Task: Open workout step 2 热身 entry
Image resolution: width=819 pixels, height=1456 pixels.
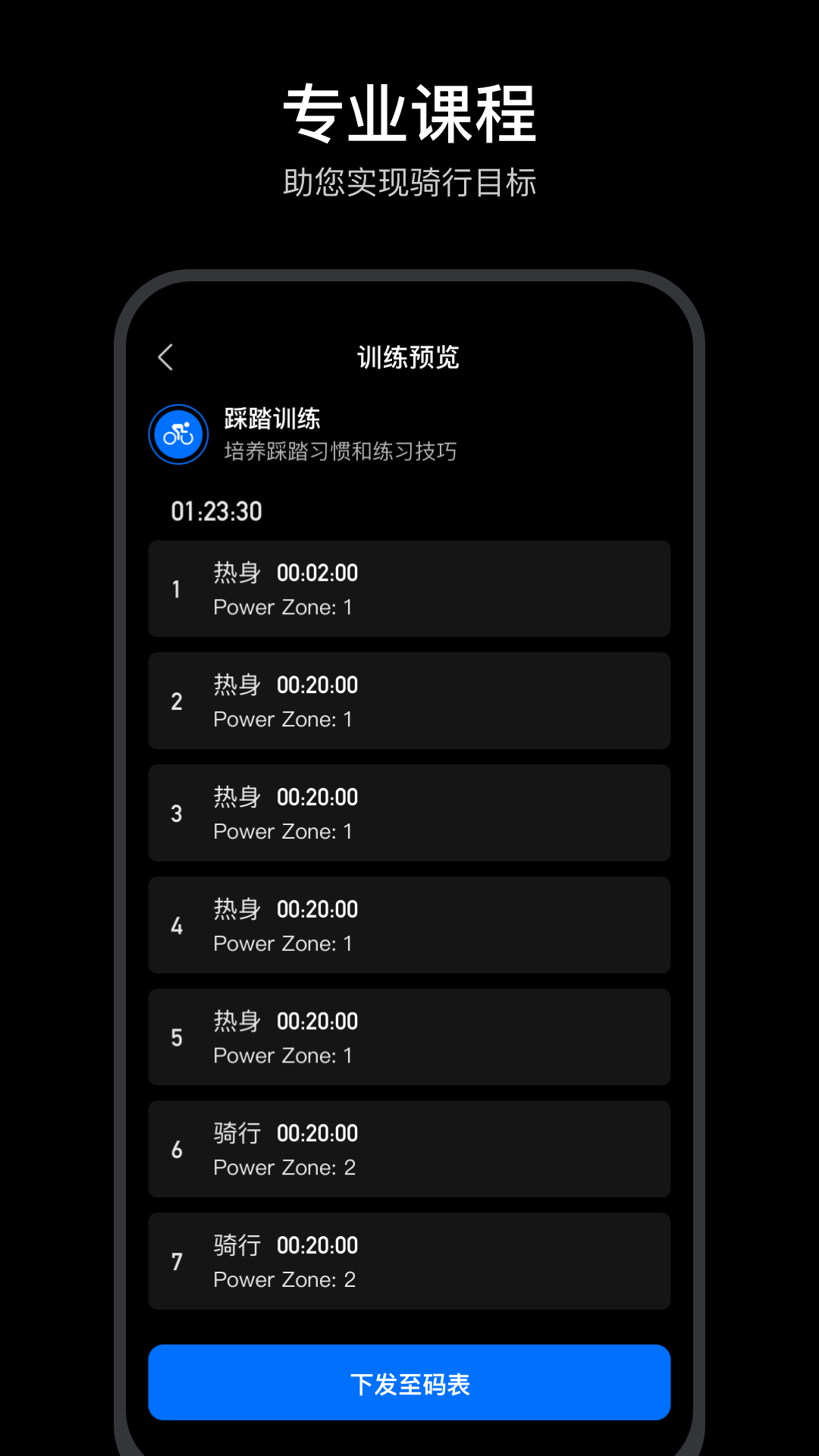Action: coord(409,701)
